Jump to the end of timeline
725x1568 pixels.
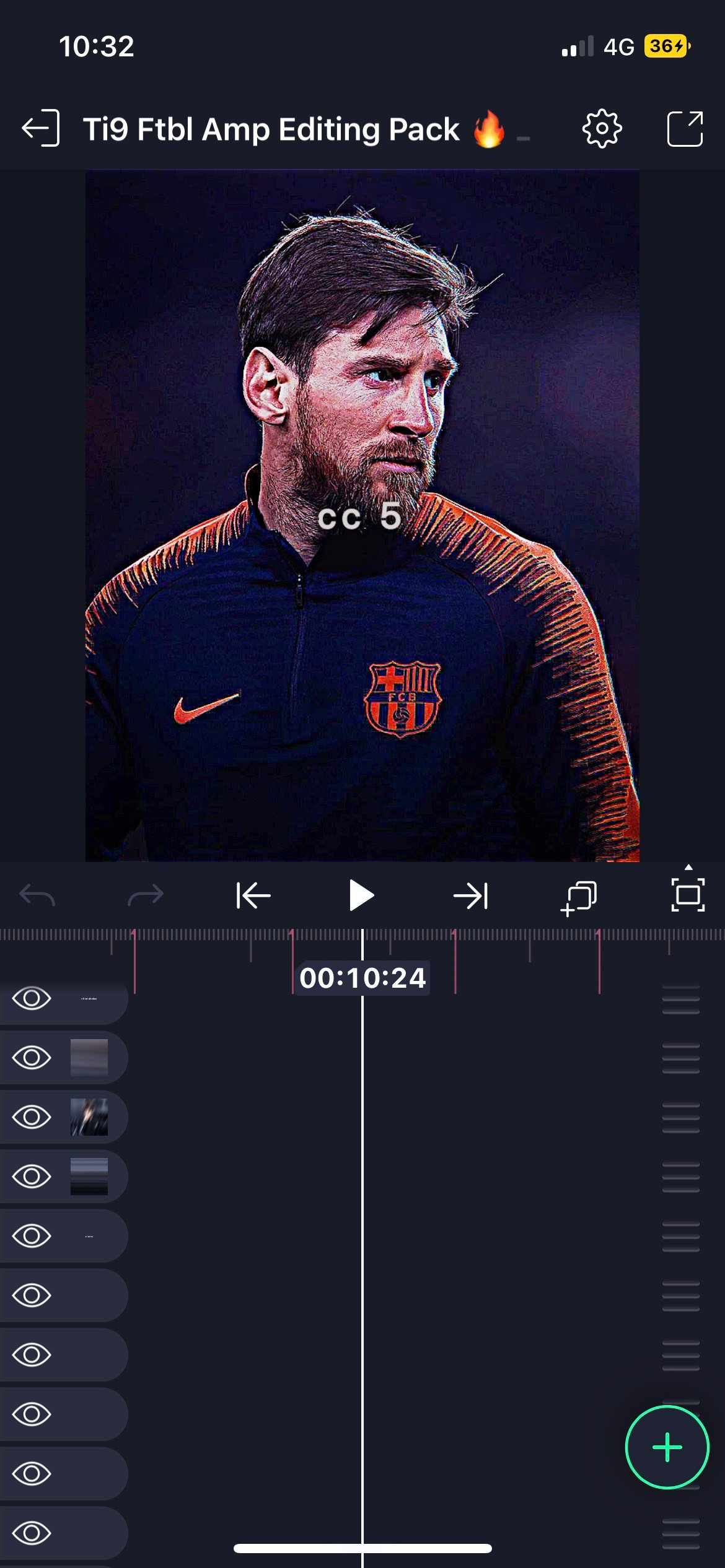pos(470,895)
